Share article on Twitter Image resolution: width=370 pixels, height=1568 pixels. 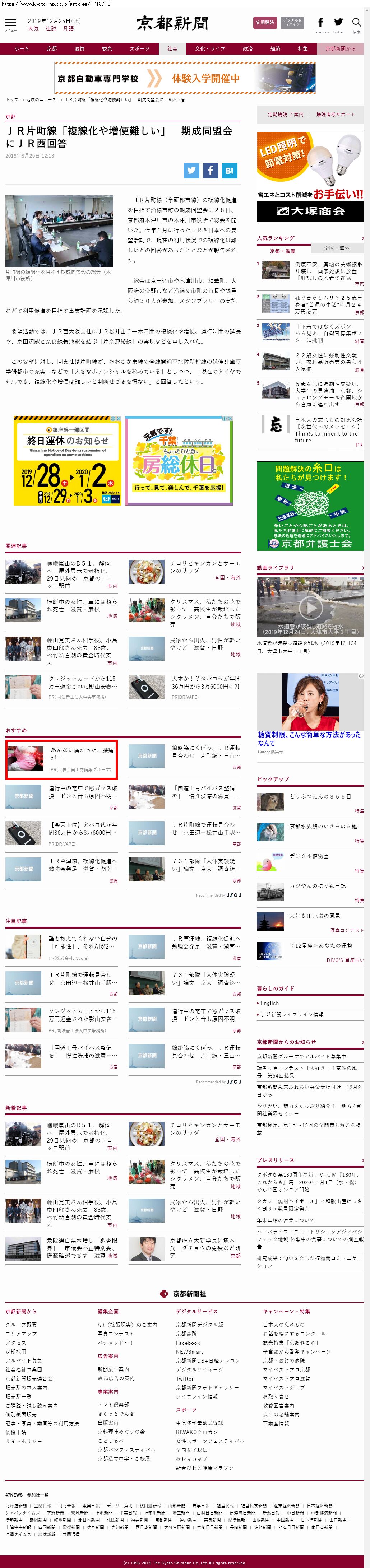(x=192, y=171)
